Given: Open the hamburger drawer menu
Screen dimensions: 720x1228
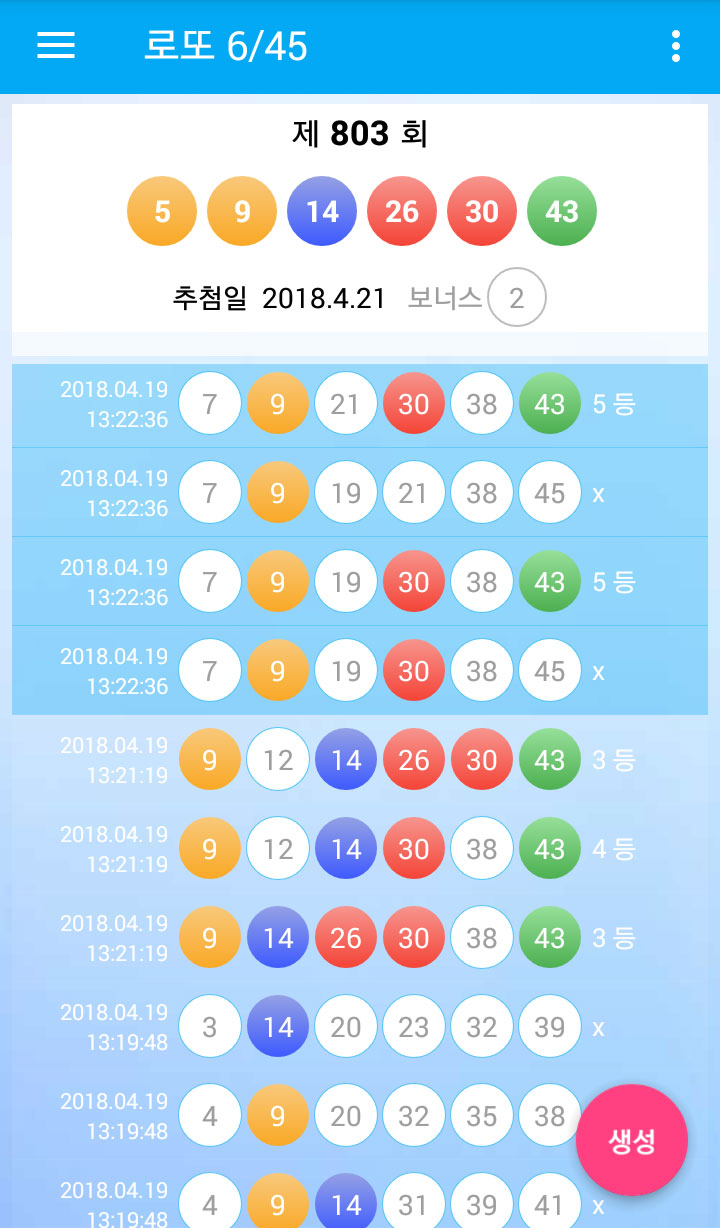Looking at the screenshot, I should pyautogui.click(x=56, y=46).
